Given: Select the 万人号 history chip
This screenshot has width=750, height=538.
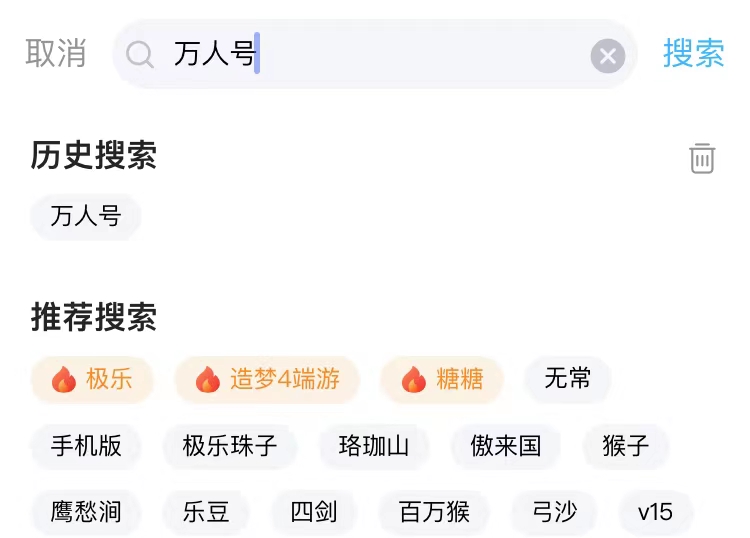Looking at the screenshot, I should coord(86,216).
